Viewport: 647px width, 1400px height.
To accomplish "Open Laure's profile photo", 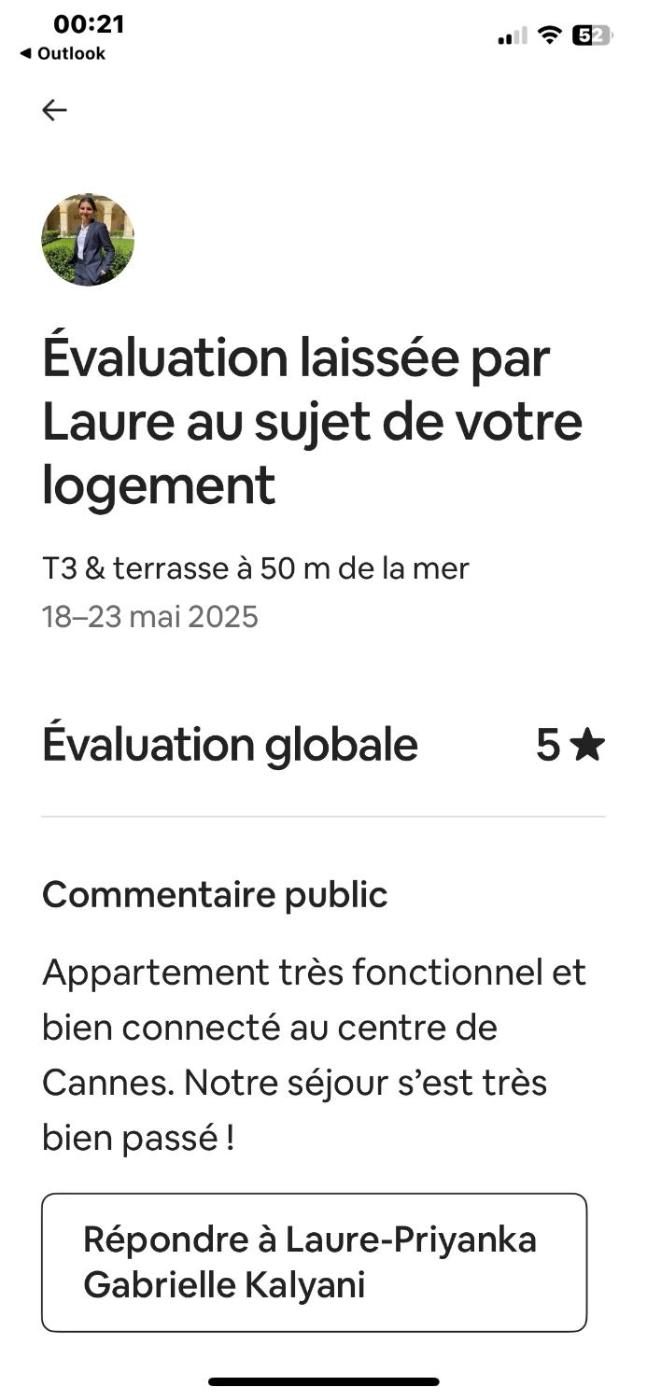I will click(x=88, y=240).
